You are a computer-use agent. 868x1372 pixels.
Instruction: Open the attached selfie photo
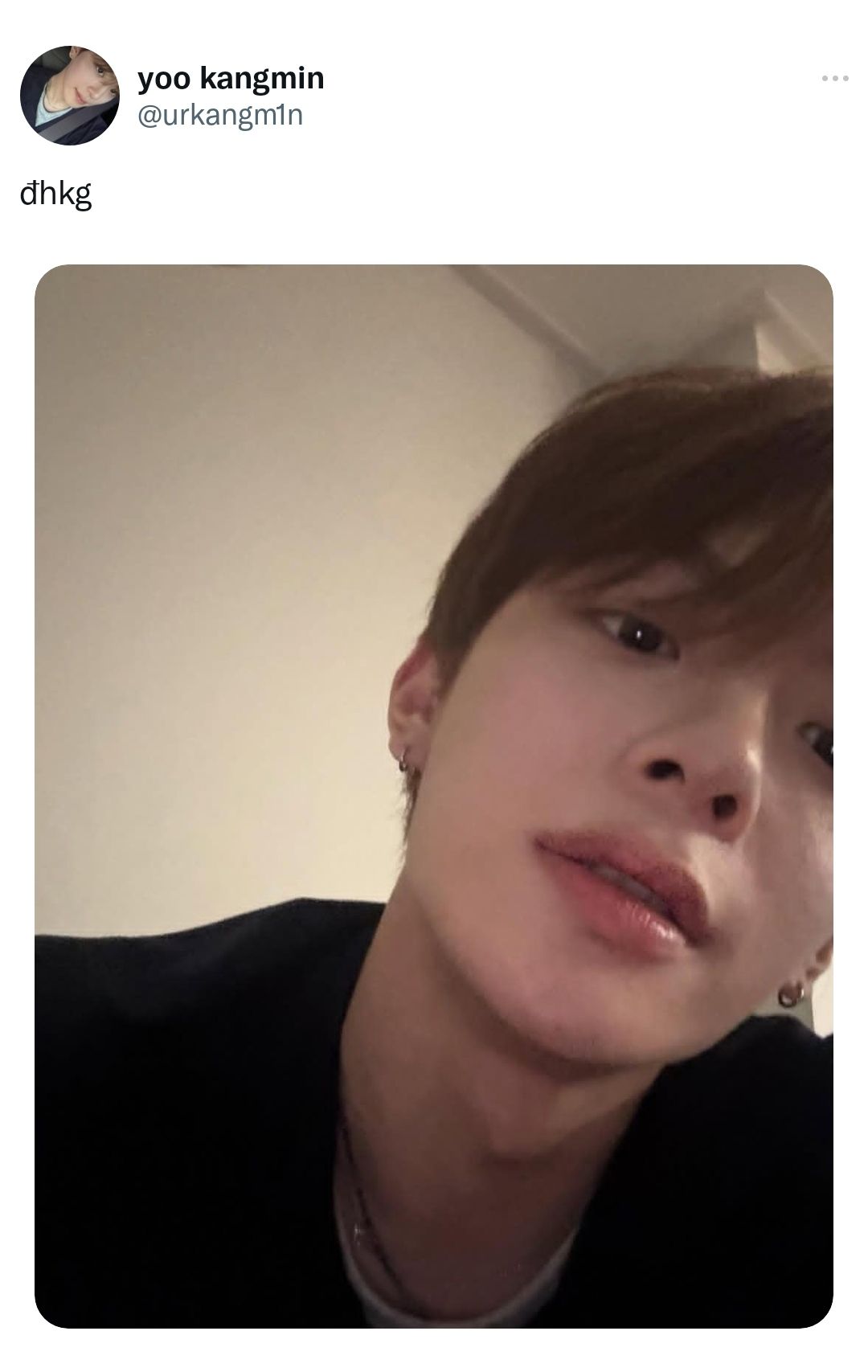(x=434, y=796)
